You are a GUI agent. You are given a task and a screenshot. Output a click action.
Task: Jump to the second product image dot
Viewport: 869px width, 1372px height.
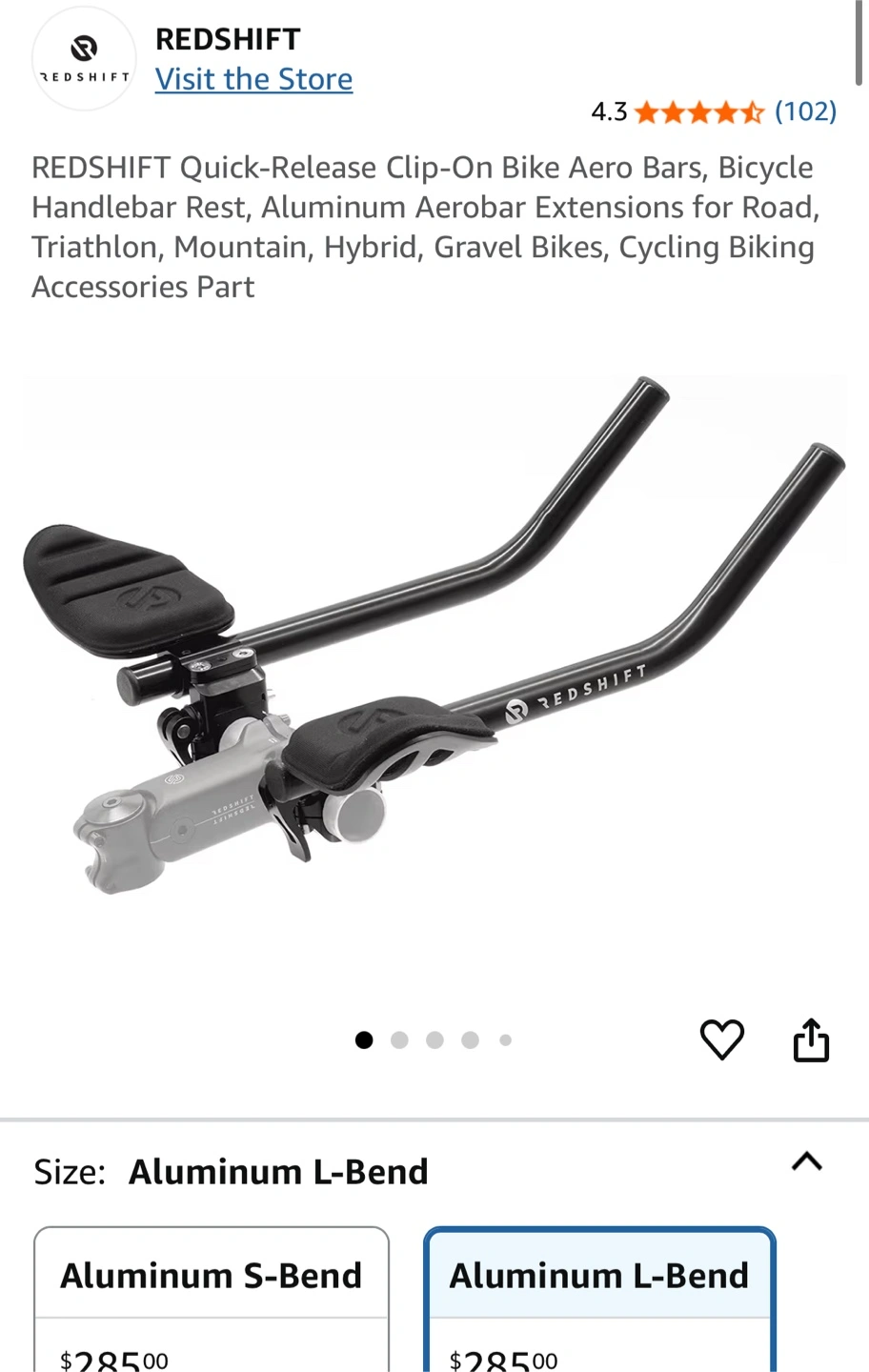point(399,1040)
